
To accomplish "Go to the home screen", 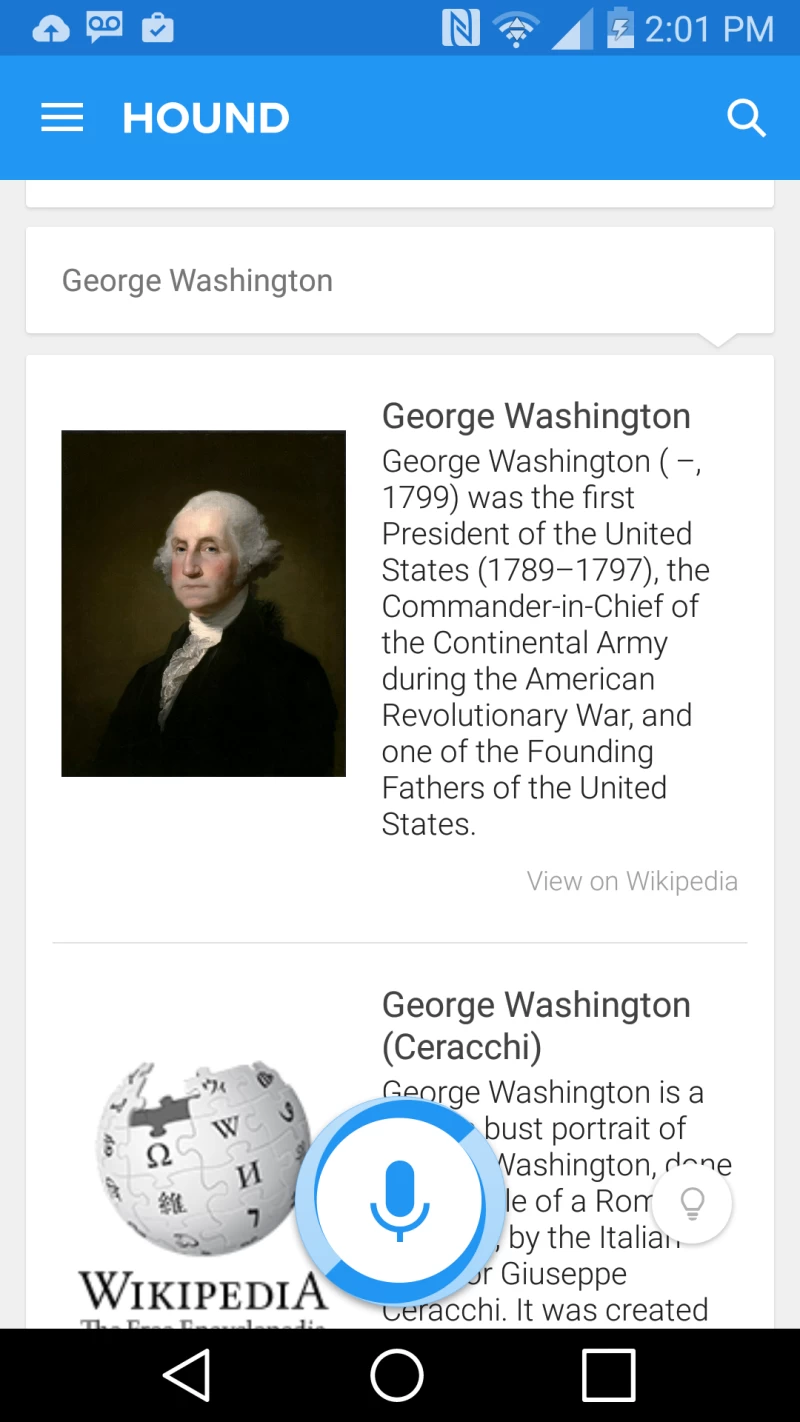I will (x=397, y=1376).
